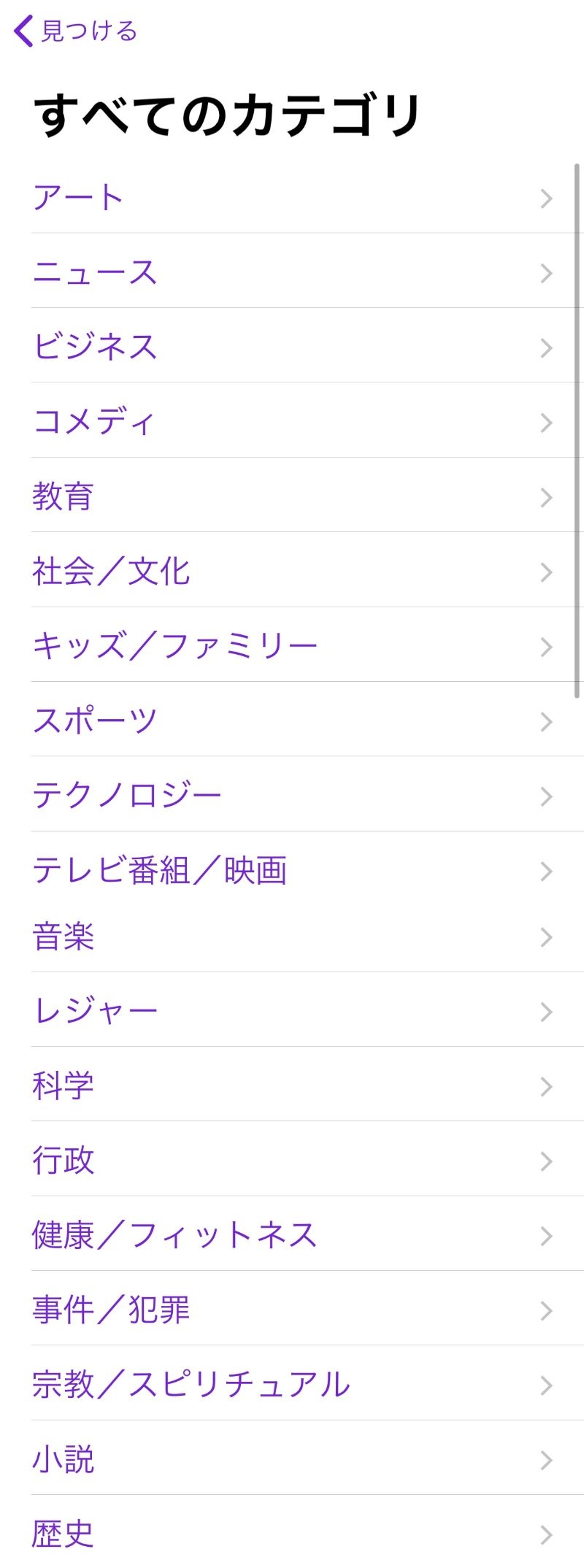Open the 行政 category
The image size is (584, 1568).
[64, 1161]
